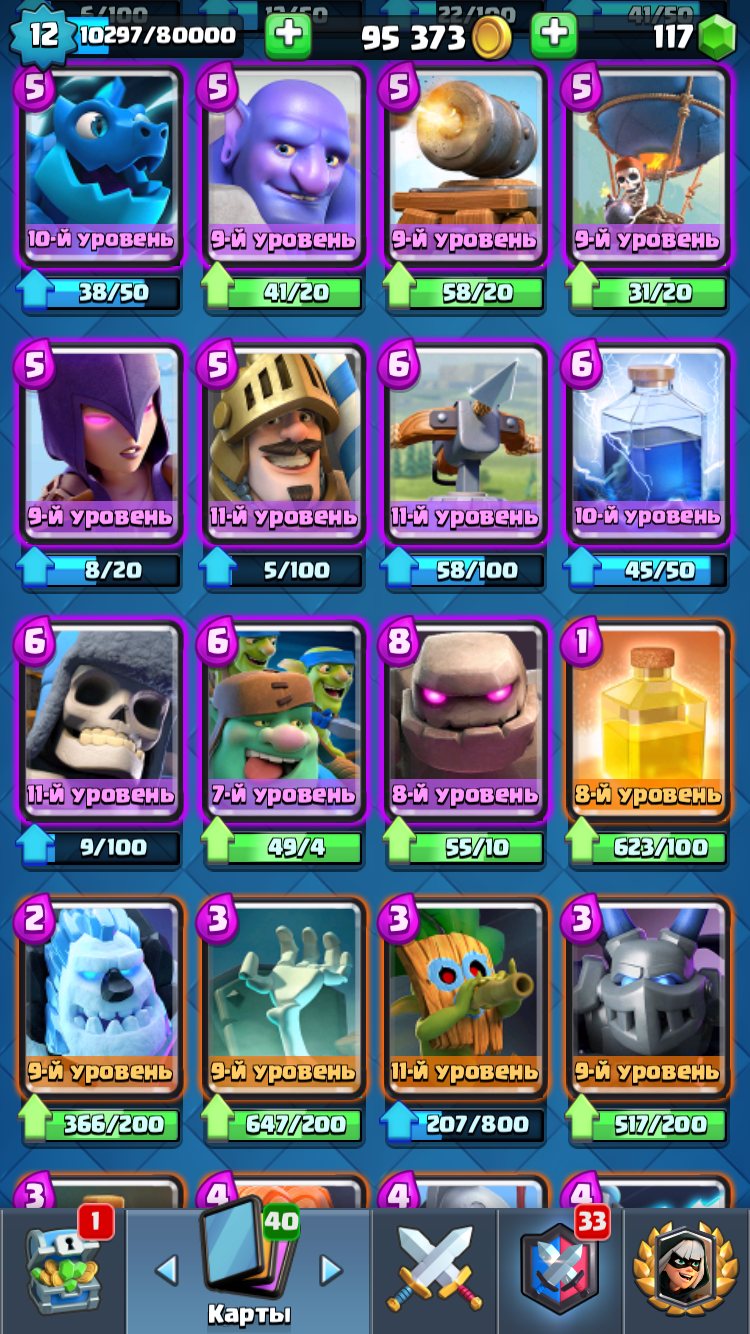Open the X-Bow card
The width and height of the screenshot is (750, 1334).
click(x=465, y=444)
